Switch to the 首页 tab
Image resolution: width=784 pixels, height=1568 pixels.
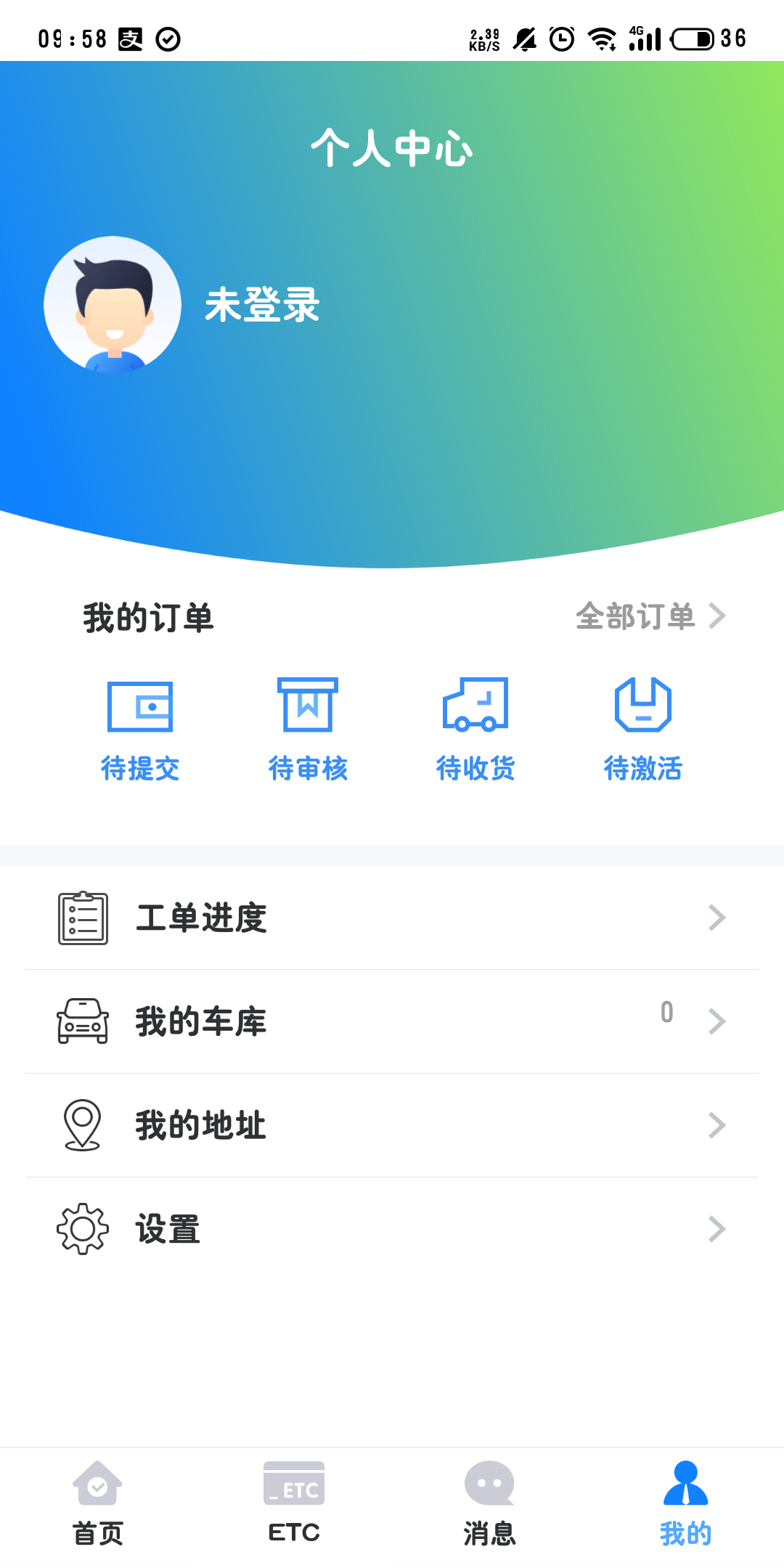pos(98,1506)
